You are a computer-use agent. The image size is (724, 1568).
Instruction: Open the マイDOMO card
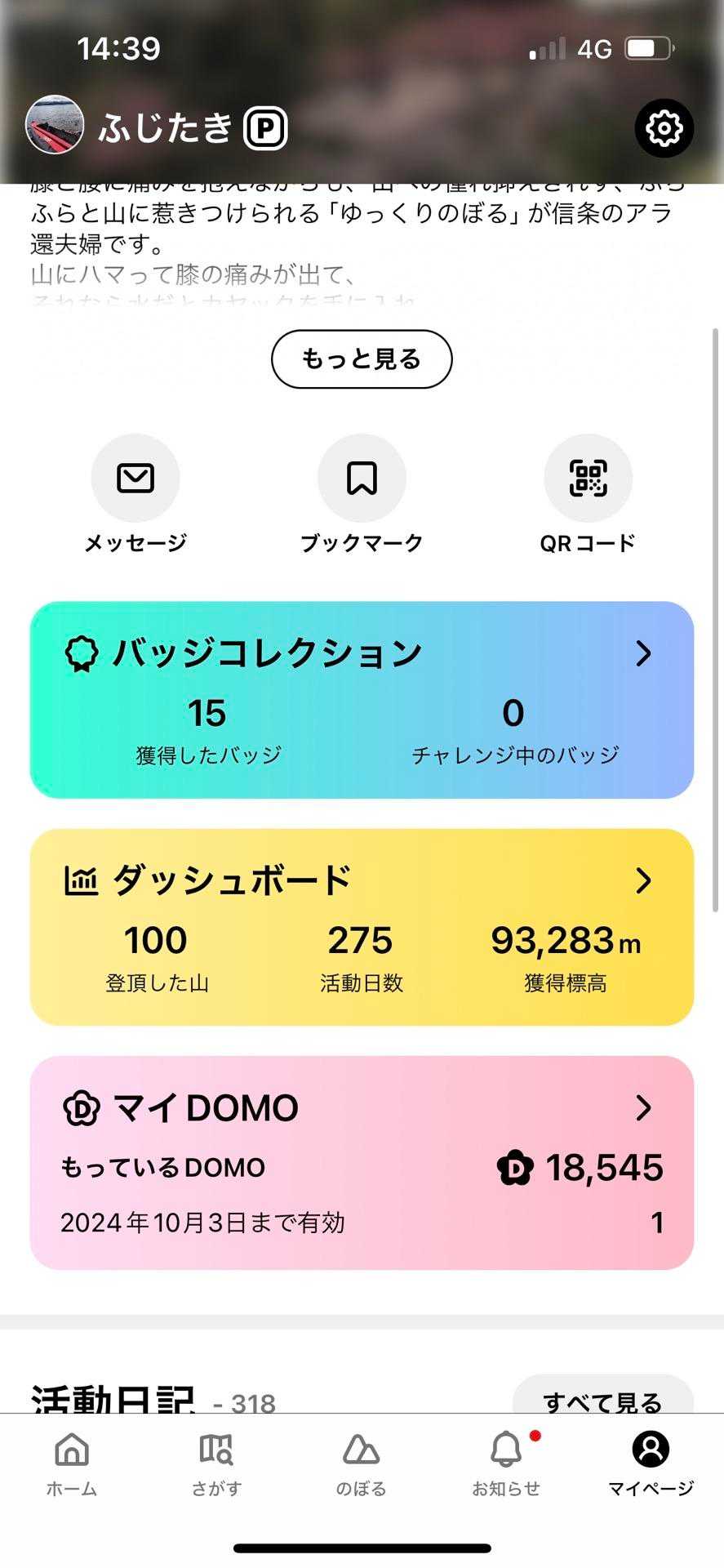point(362,1162)
